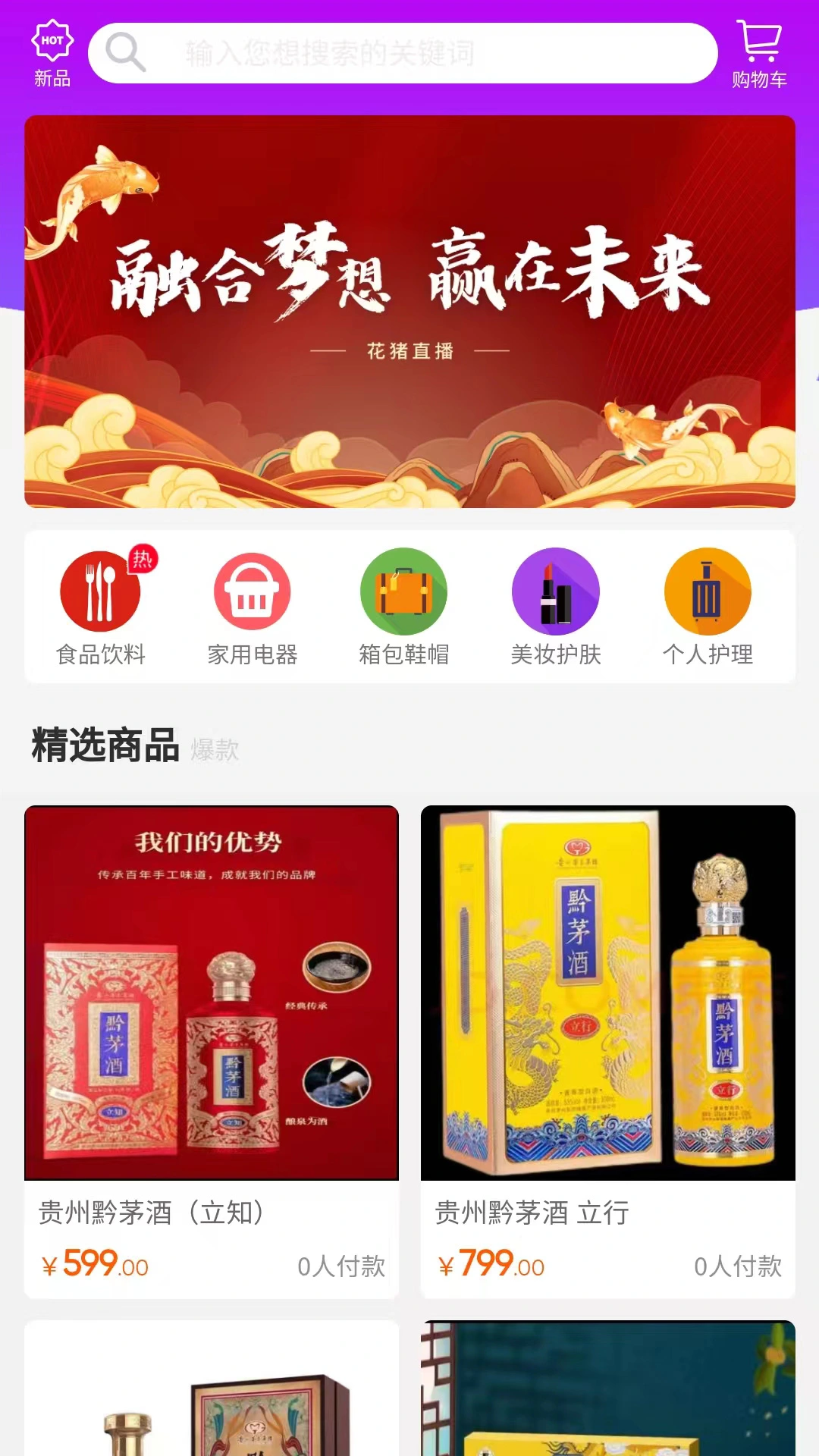Click the magnifier icon in the search bar

(127, 53)
